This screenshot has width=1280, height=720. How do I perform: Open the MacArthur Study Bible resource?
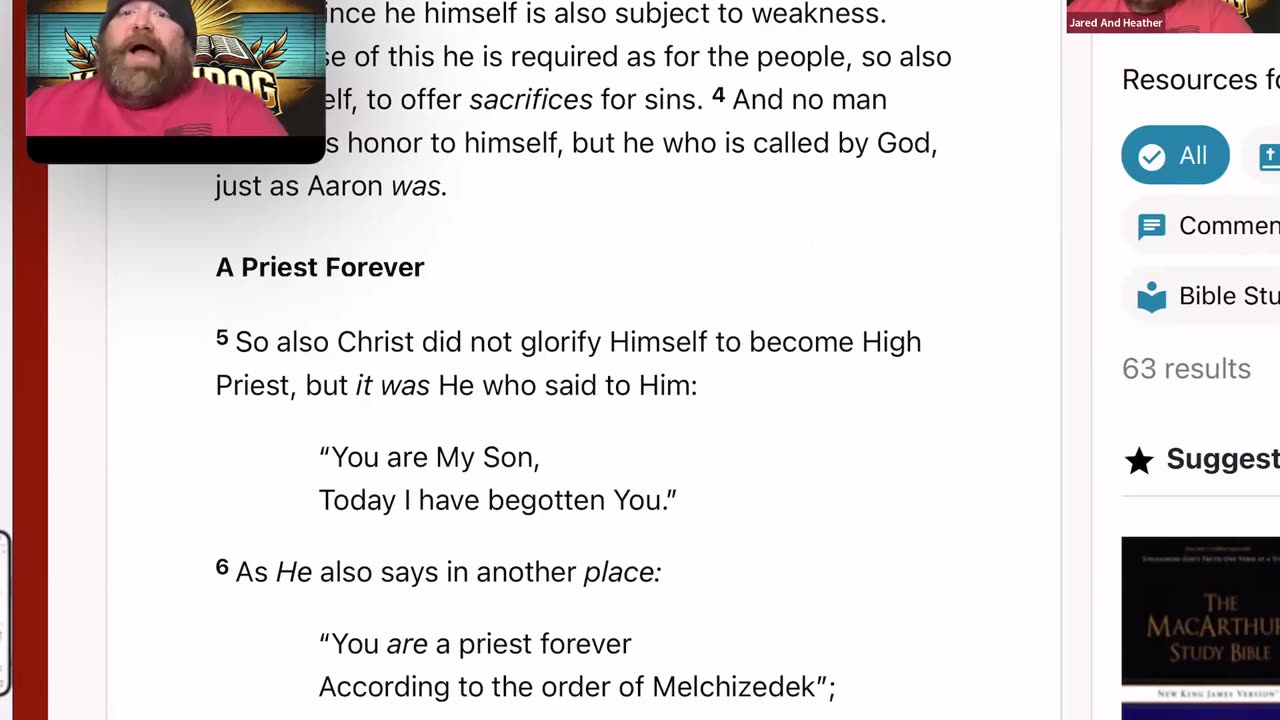point(1200,625)
